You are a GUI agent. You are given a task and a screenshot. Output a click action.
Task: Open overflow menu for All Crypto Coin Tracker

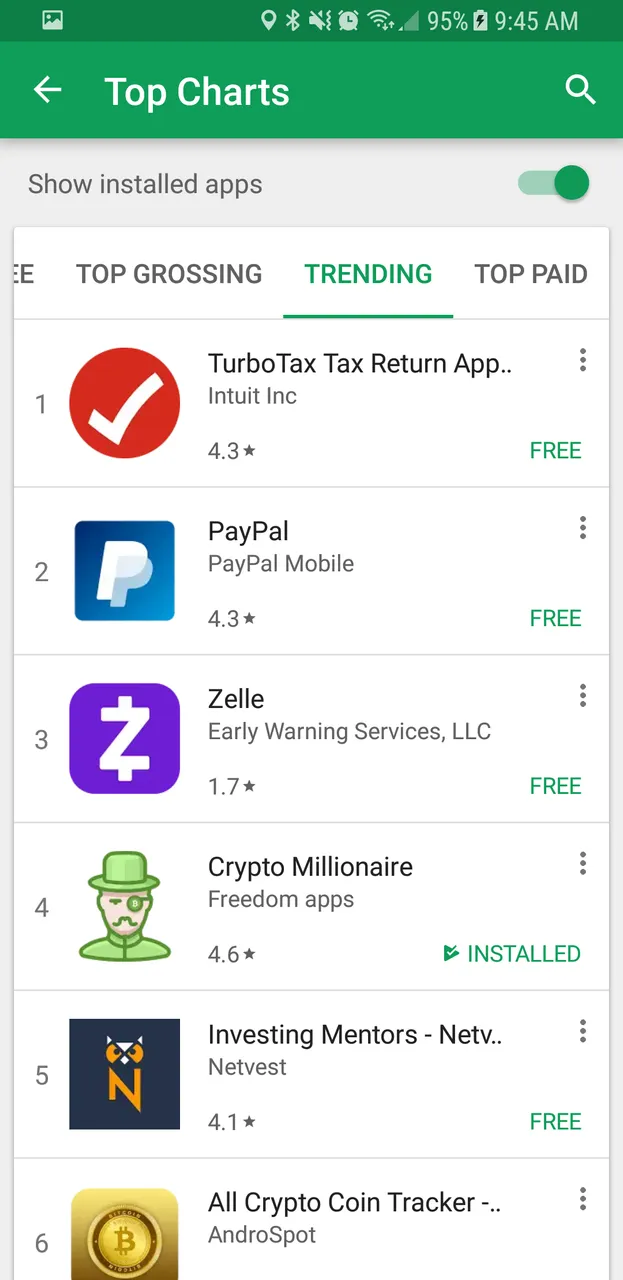[583, 1200]
